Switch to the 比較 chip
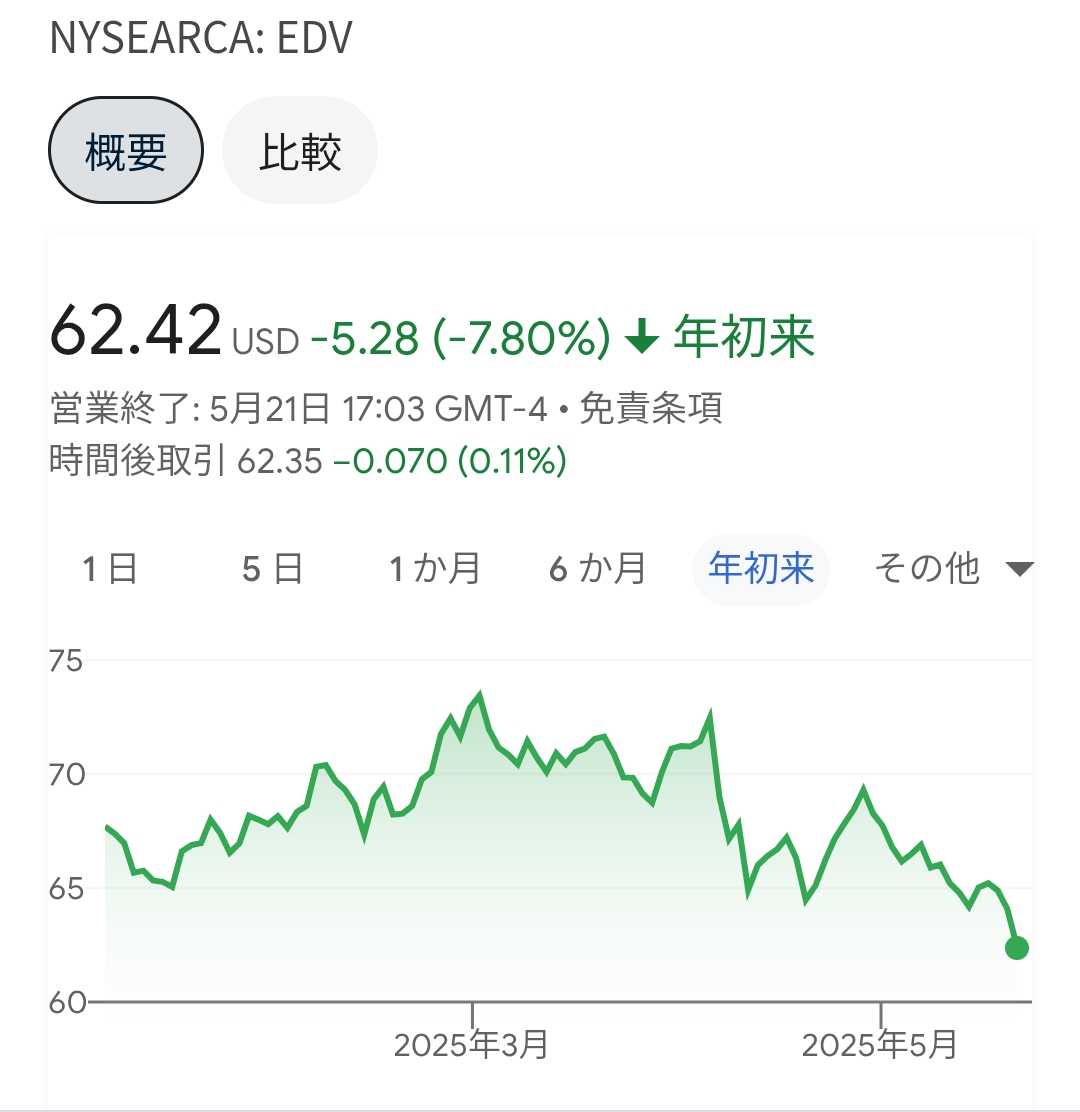The width and height of the screenshot is (1080, 1112). pyautogui.click(x=300, y=151)
